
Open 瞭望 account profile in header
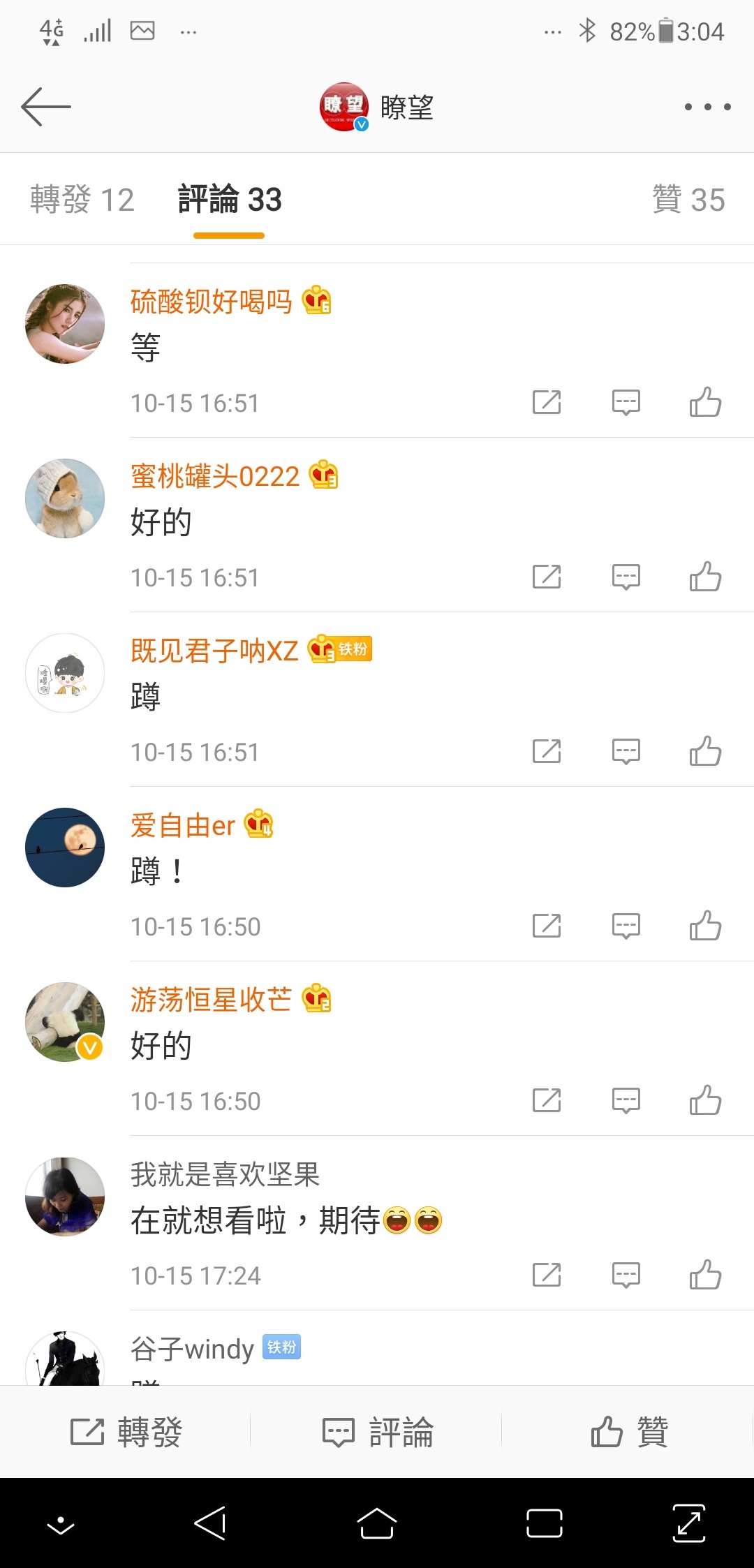coord(377,107)
